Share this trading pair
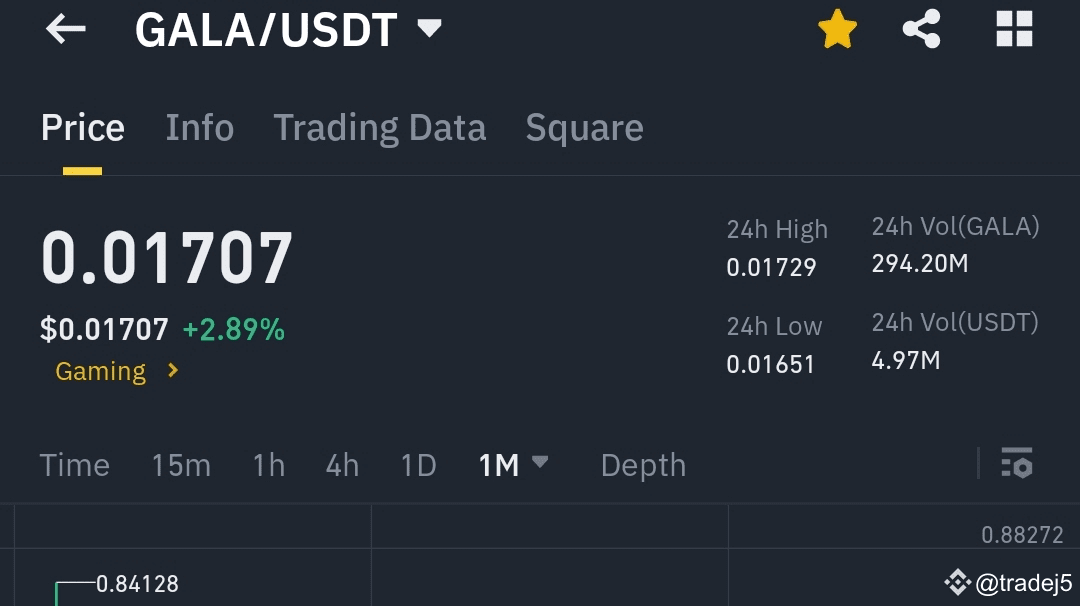Screen dimensions: 1080x606 (x=922, y=29)
